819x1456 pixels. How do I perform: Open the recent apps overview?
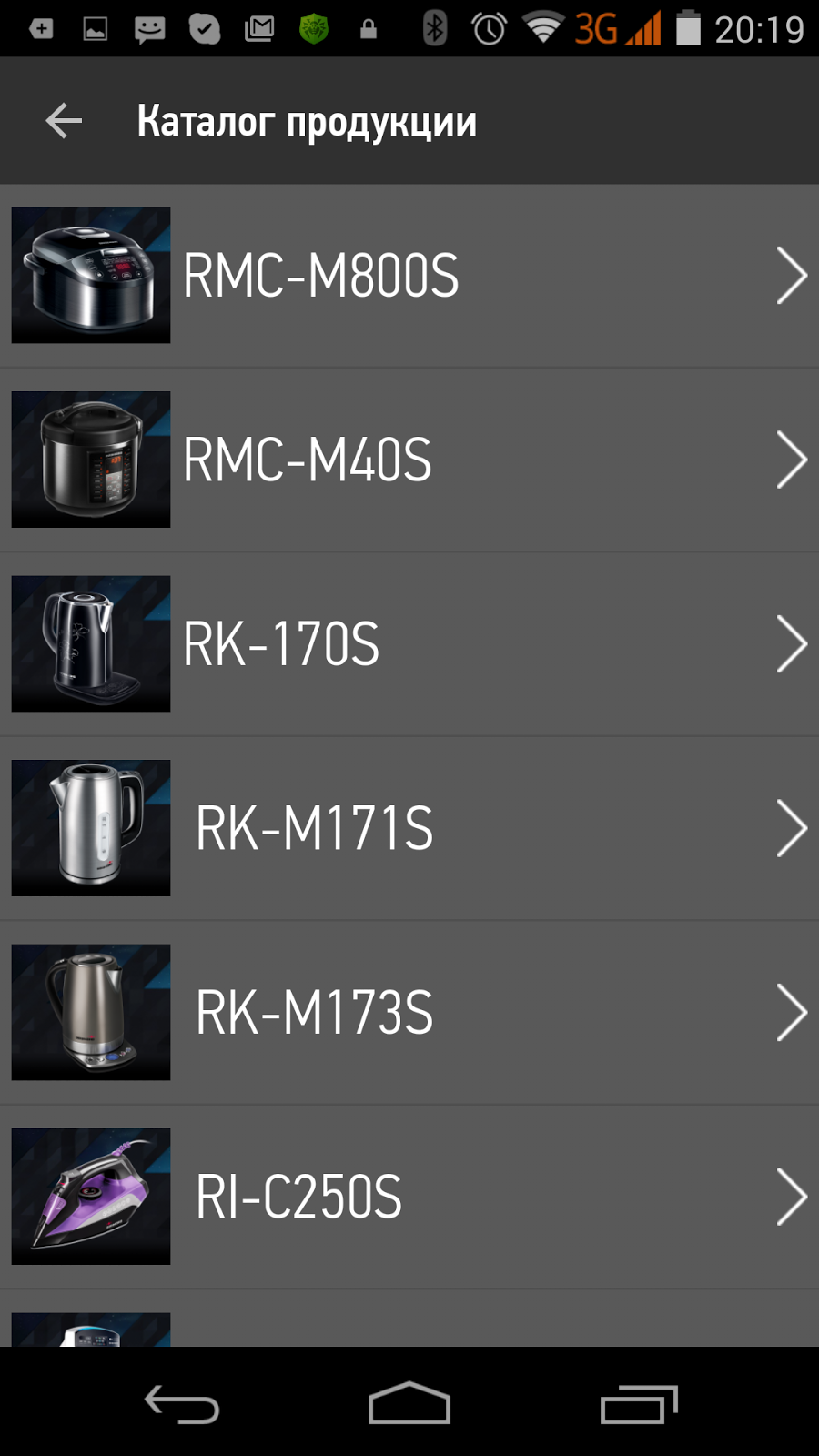point(639,1402)
